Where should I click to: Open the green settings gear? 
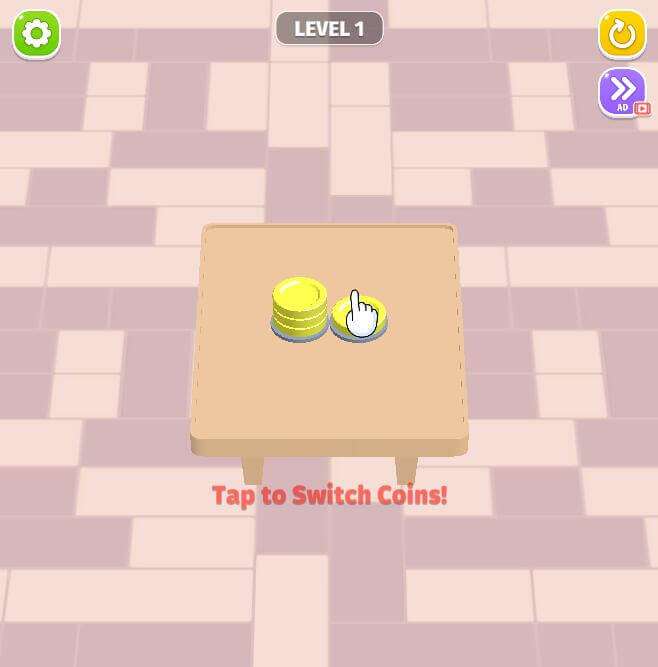[x=36, y=34]
